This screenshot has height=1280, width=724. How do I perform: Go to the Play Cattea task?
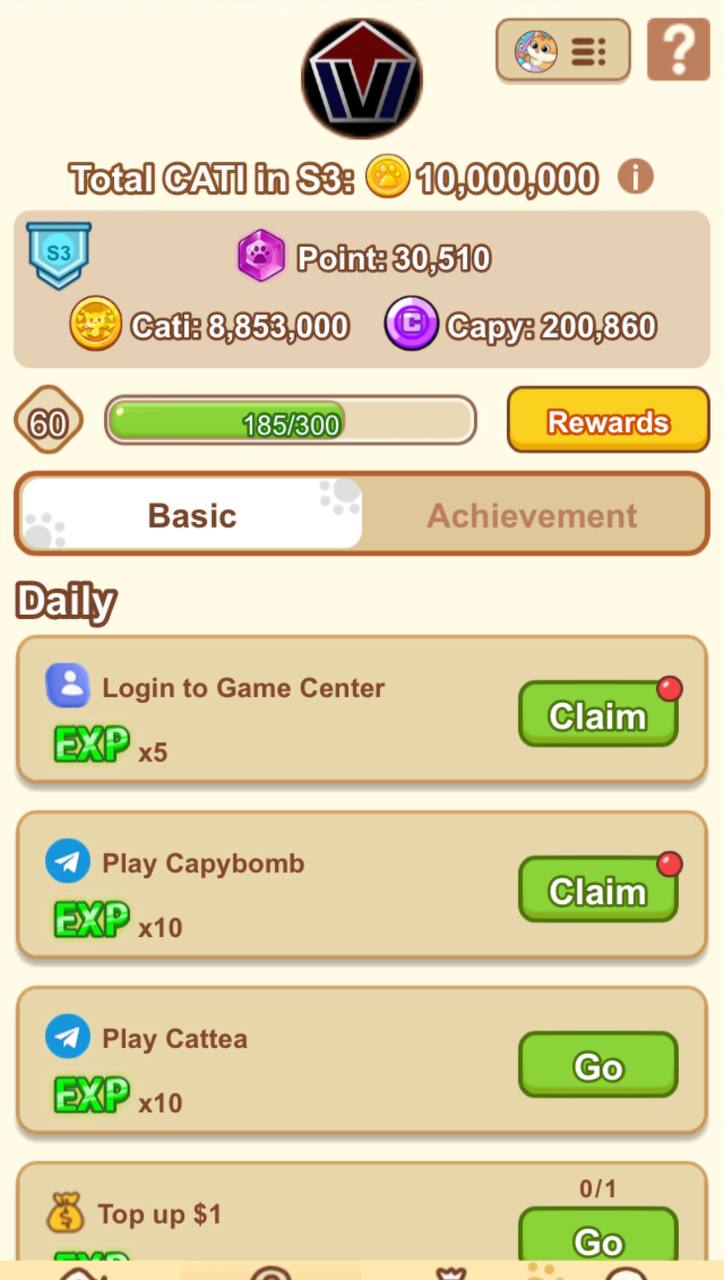tap(598, 1066)
